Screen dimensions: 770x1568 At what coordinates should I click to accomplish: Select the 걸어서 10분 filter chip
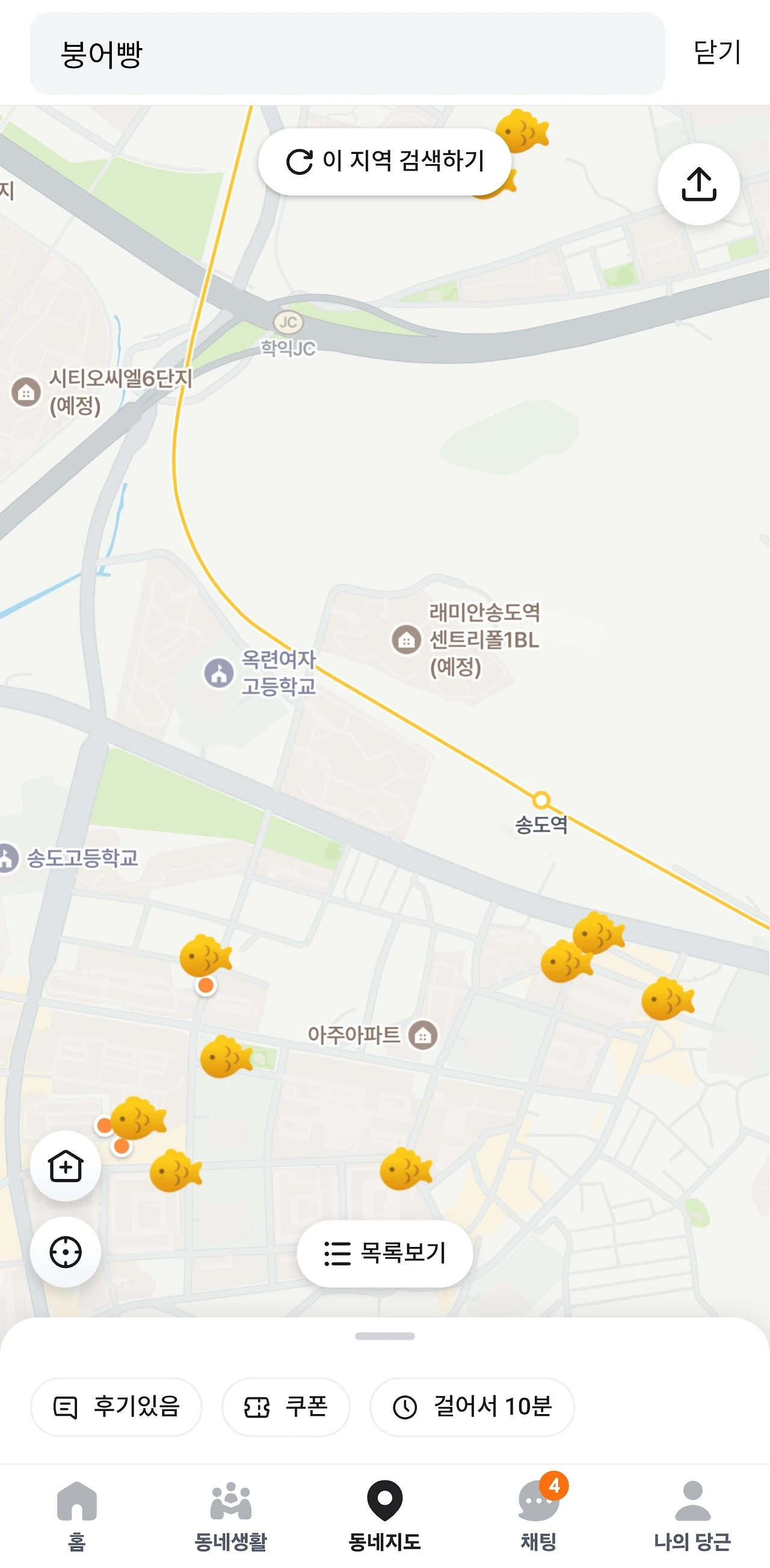point(472,1407)
